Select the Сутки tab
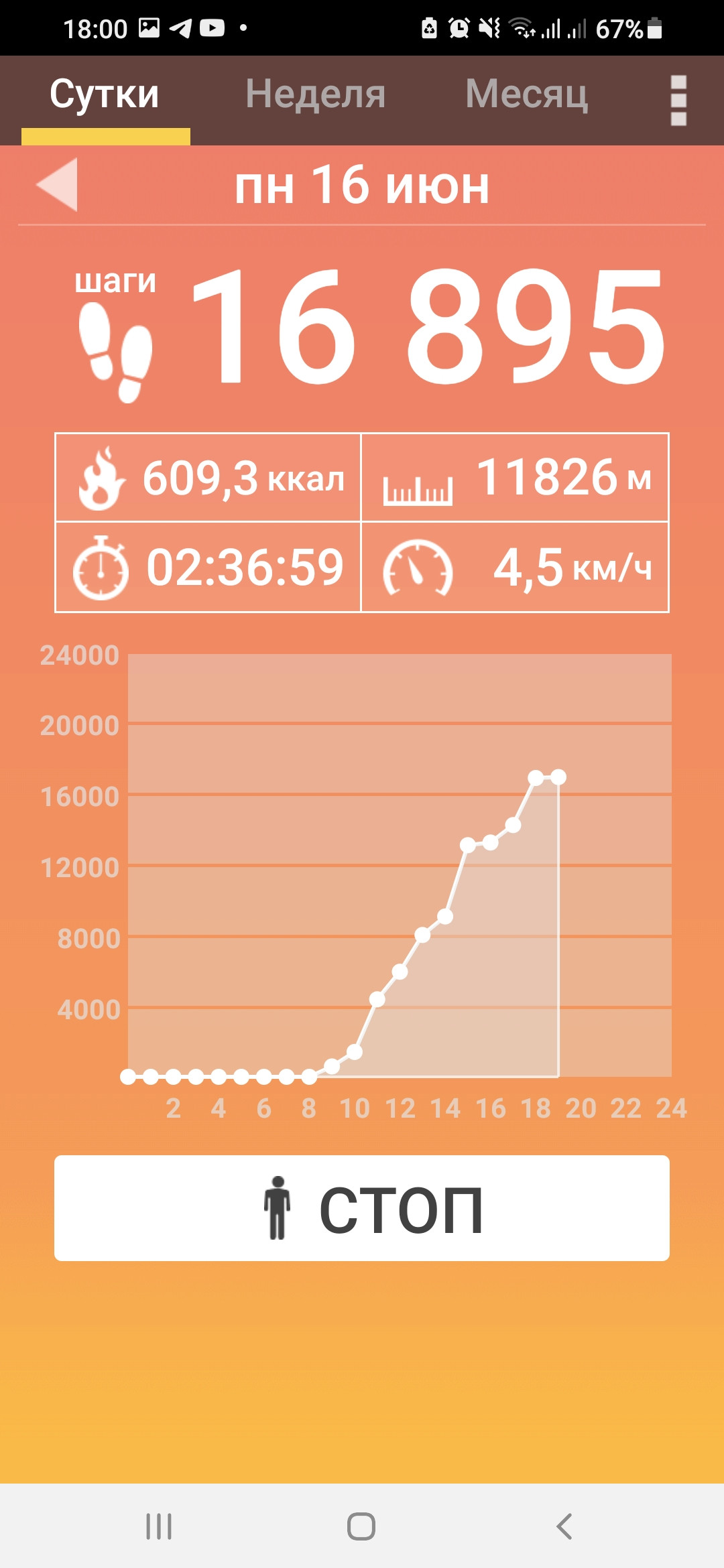Viewport: 724px width, 1568px height. [105, 94]
